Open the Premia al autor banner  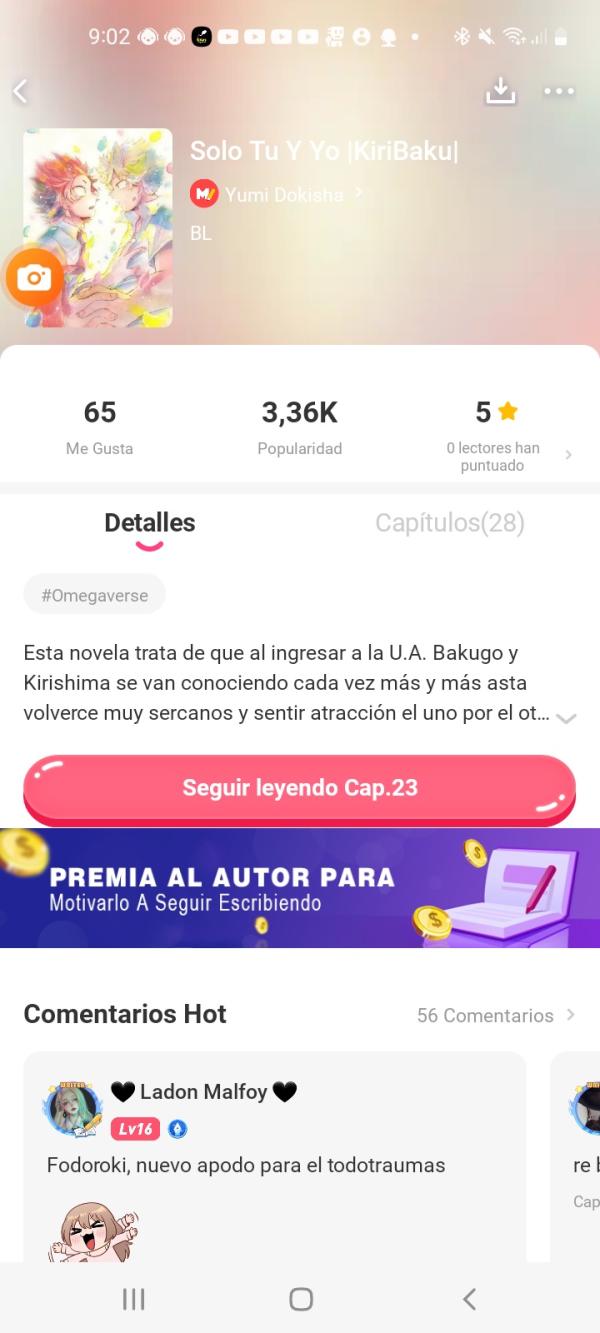click(x=299, y=888)
